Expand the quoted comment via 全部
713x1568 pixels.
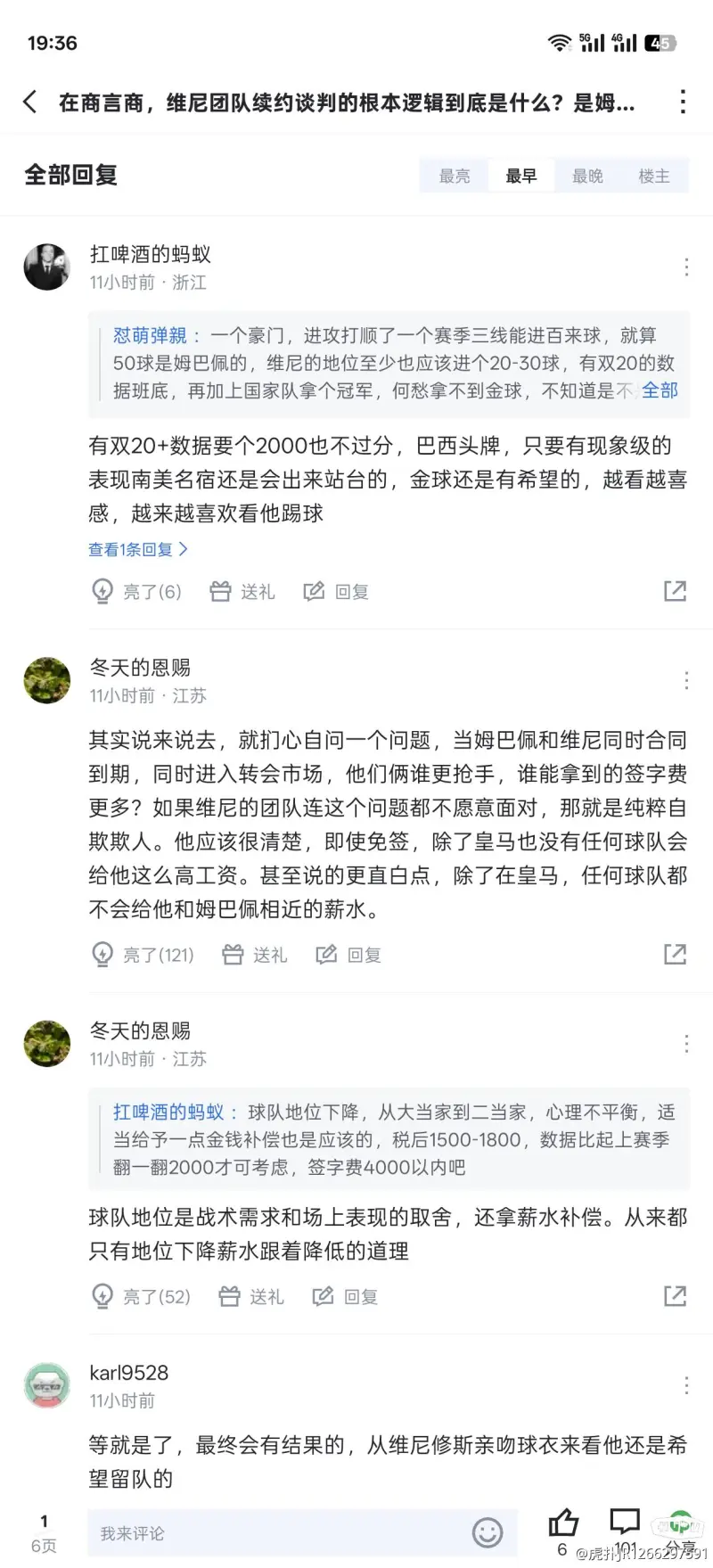(660, 390)
